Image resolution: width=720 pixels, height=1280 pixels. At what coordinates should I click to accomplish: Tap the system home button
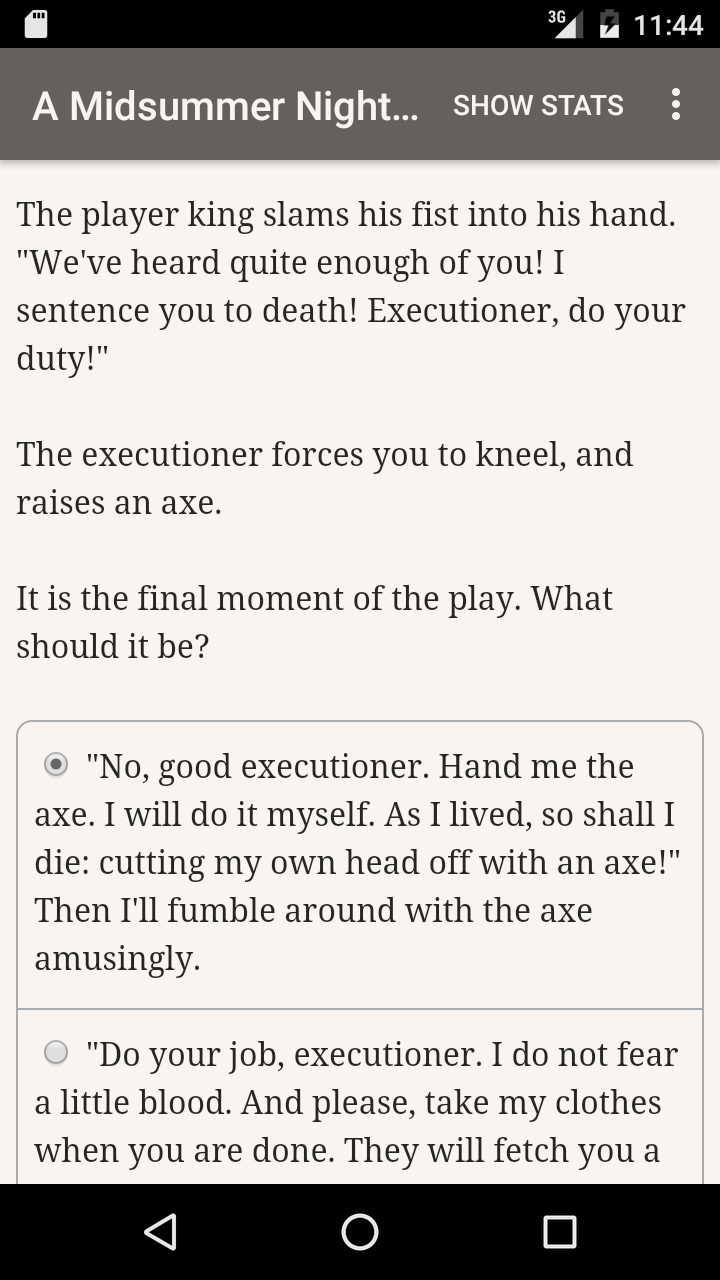click(360, 1232)
